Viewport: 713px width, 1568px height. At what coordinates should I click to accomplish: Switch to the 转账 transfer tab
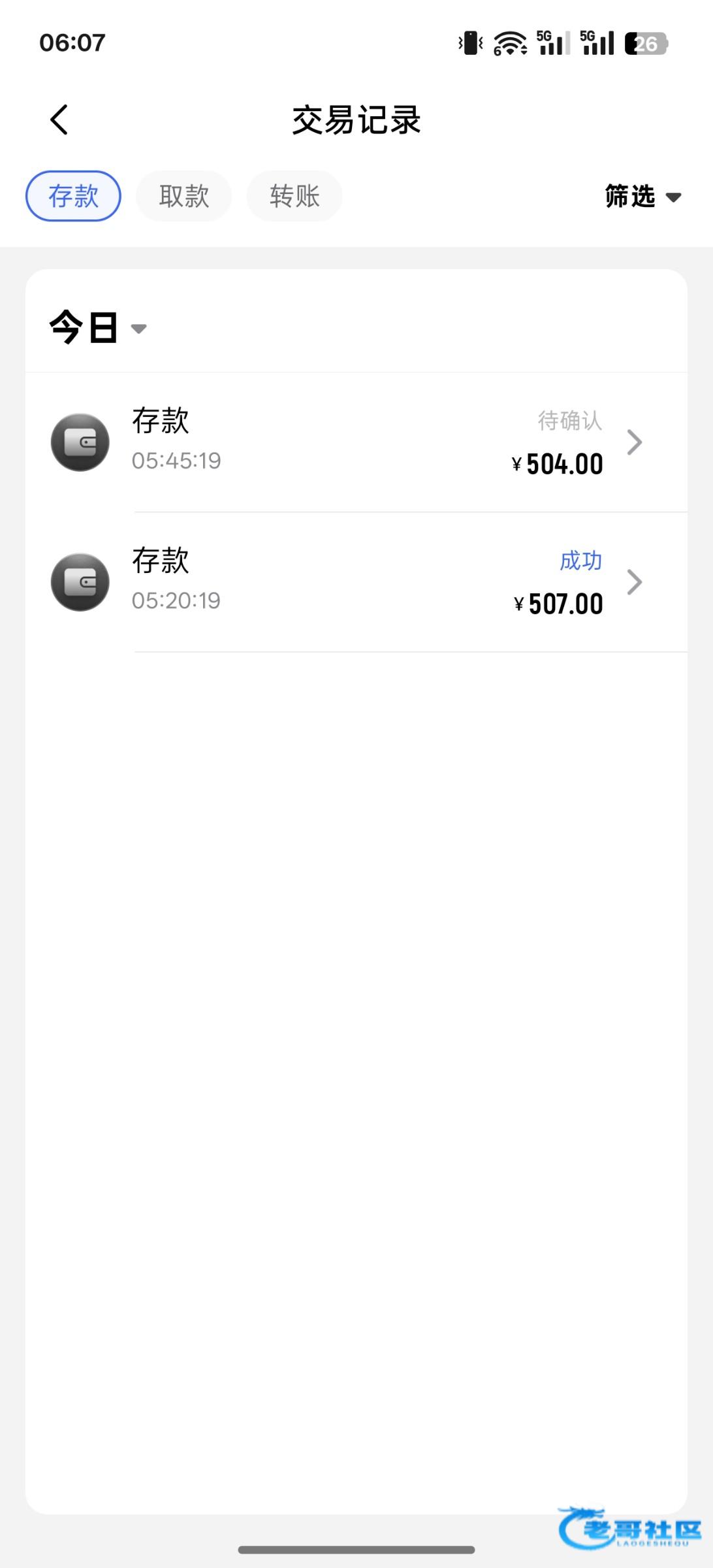[294, 196]
